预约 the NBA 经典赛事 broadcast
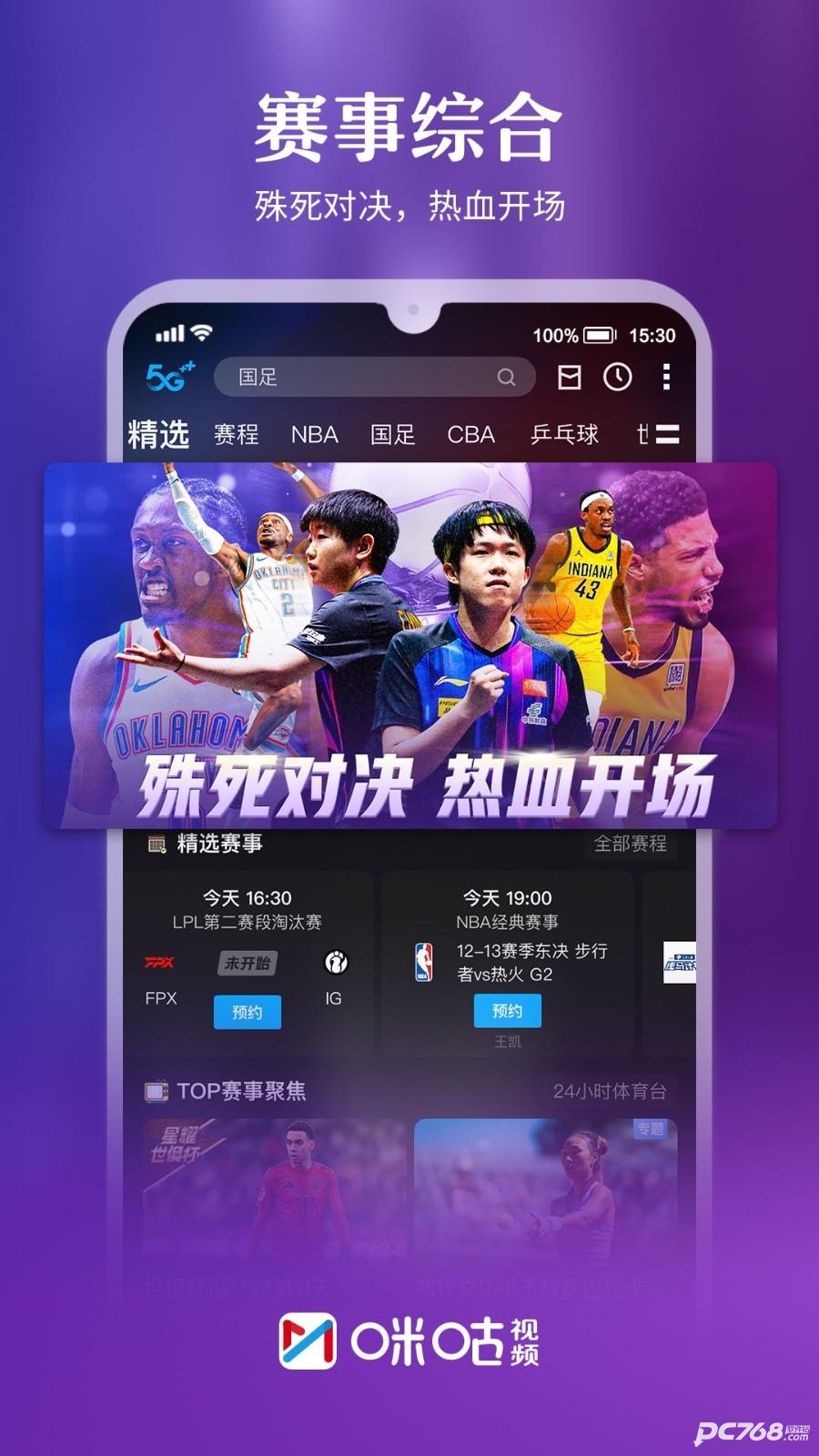 [x=507, y=1011]
